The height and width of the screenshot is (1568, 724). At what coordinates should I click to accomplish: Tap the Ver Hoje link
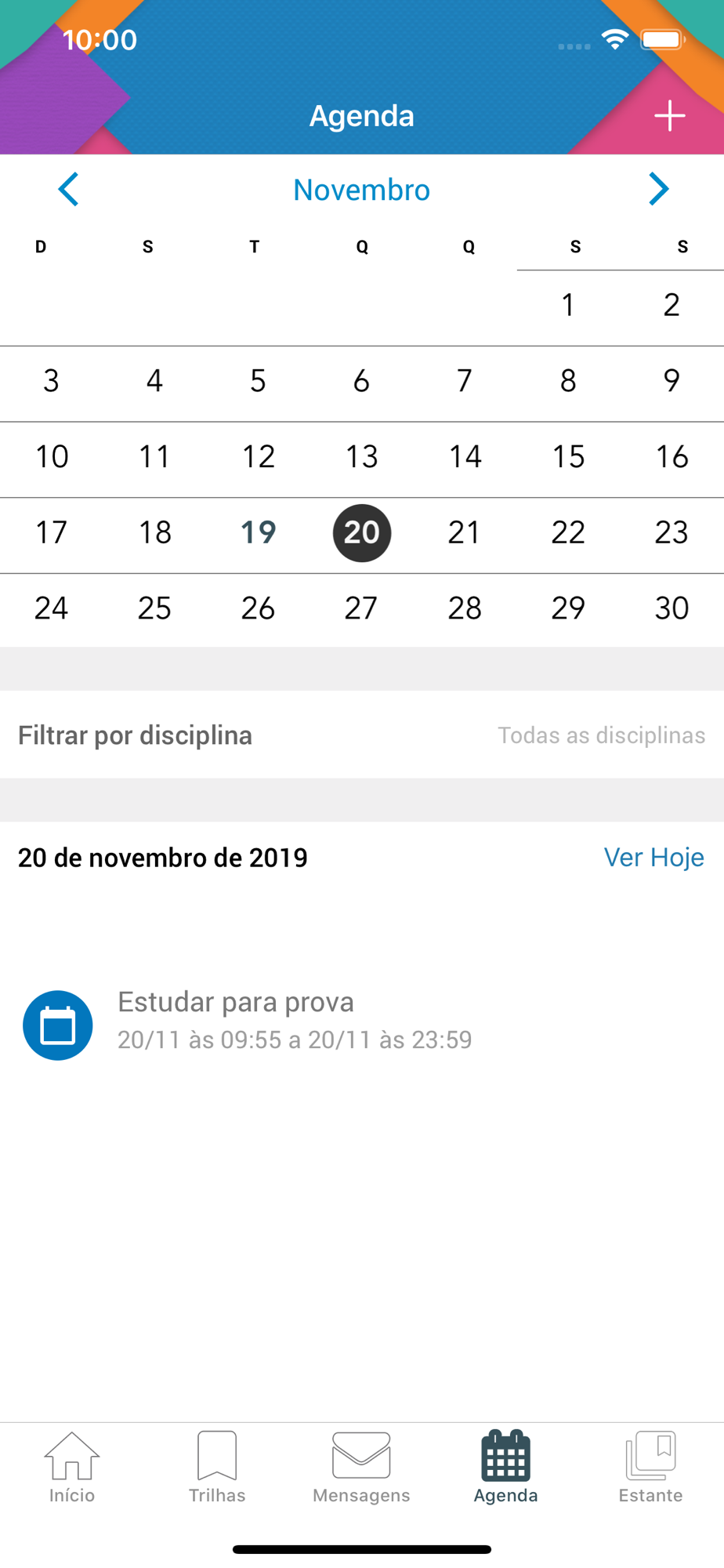653,857
